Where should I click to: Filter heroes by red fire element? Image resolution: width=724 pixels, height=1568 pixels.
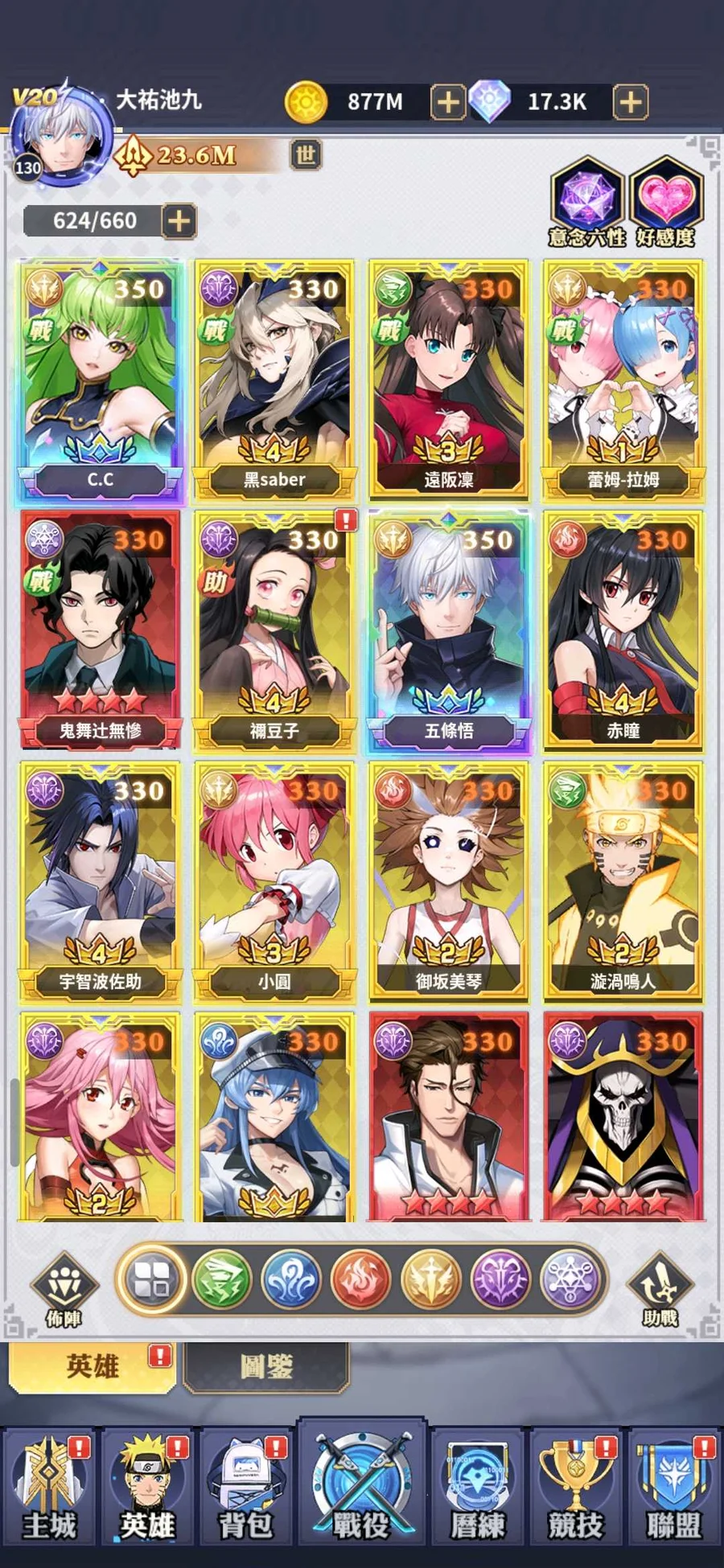coord(361,1280)
